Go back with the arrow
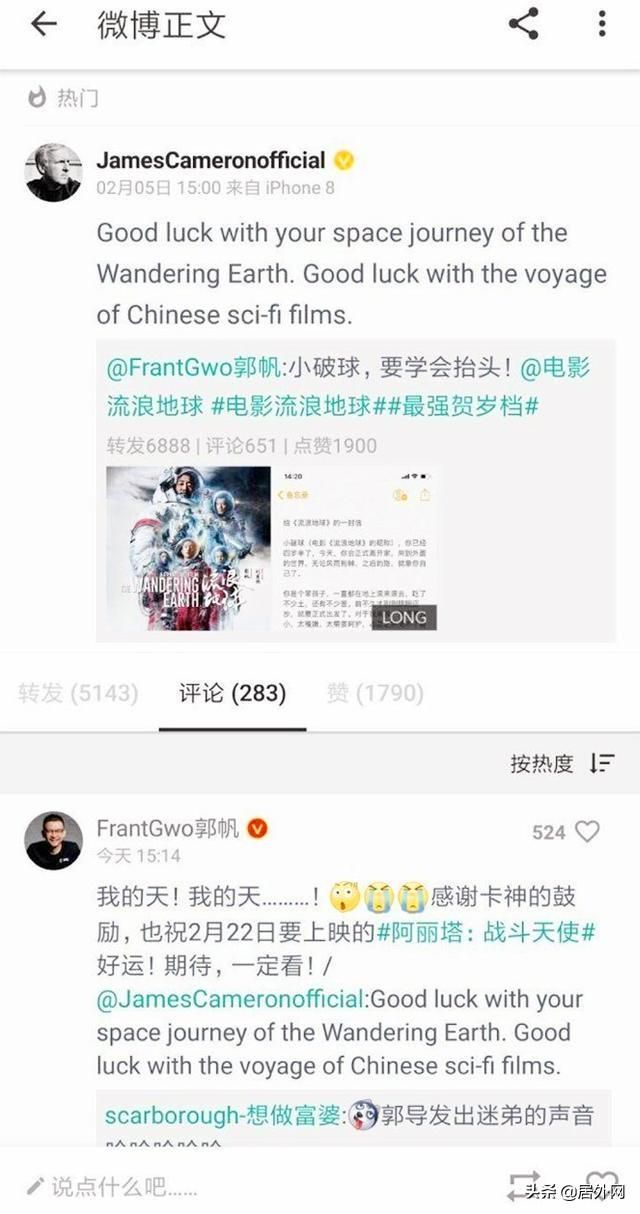This screenshot has height=1214, width=640. (x=44, y=25)
